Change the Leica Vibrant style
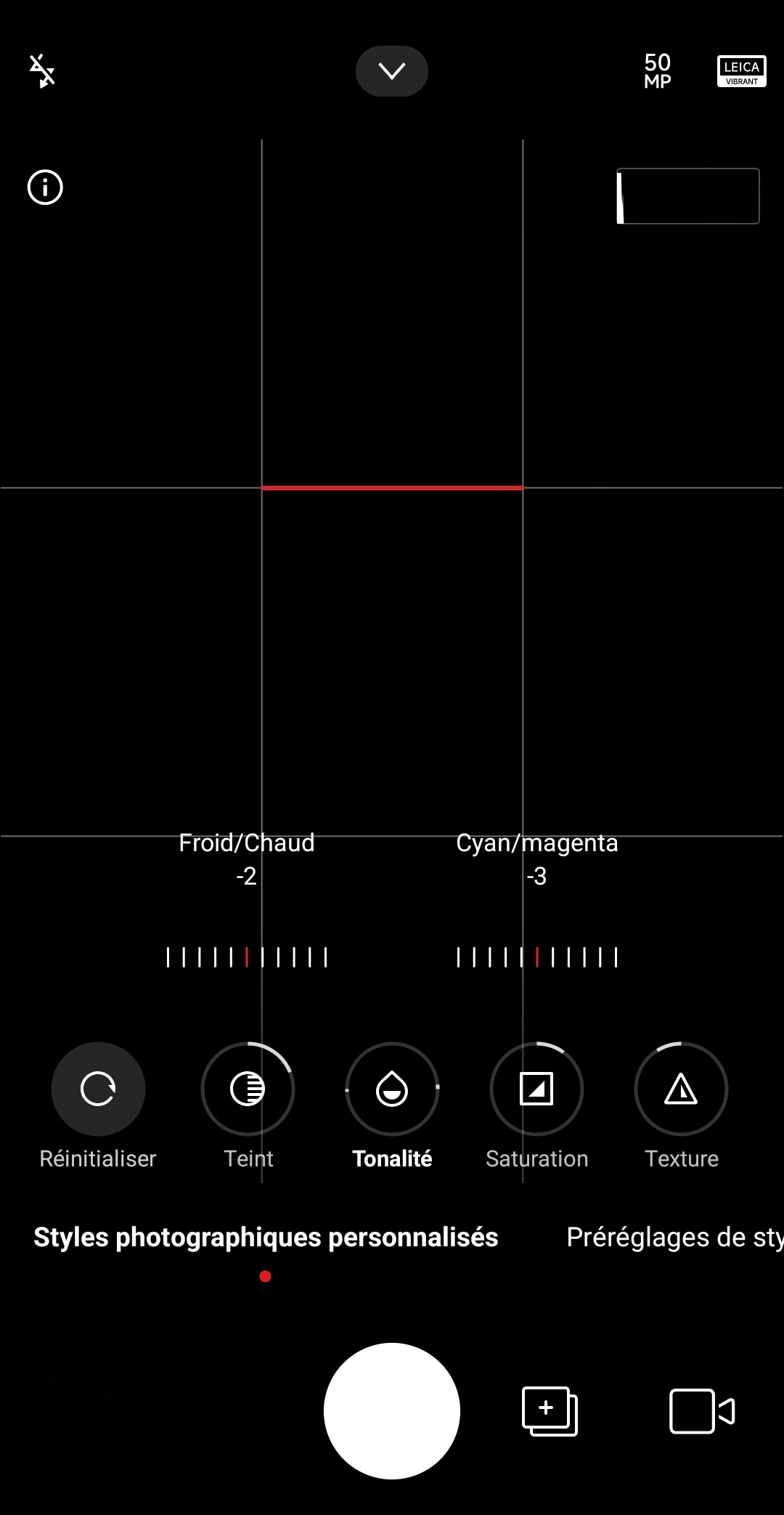Image resolution: width=784 pixels, height=1515 pixels. 741,71
